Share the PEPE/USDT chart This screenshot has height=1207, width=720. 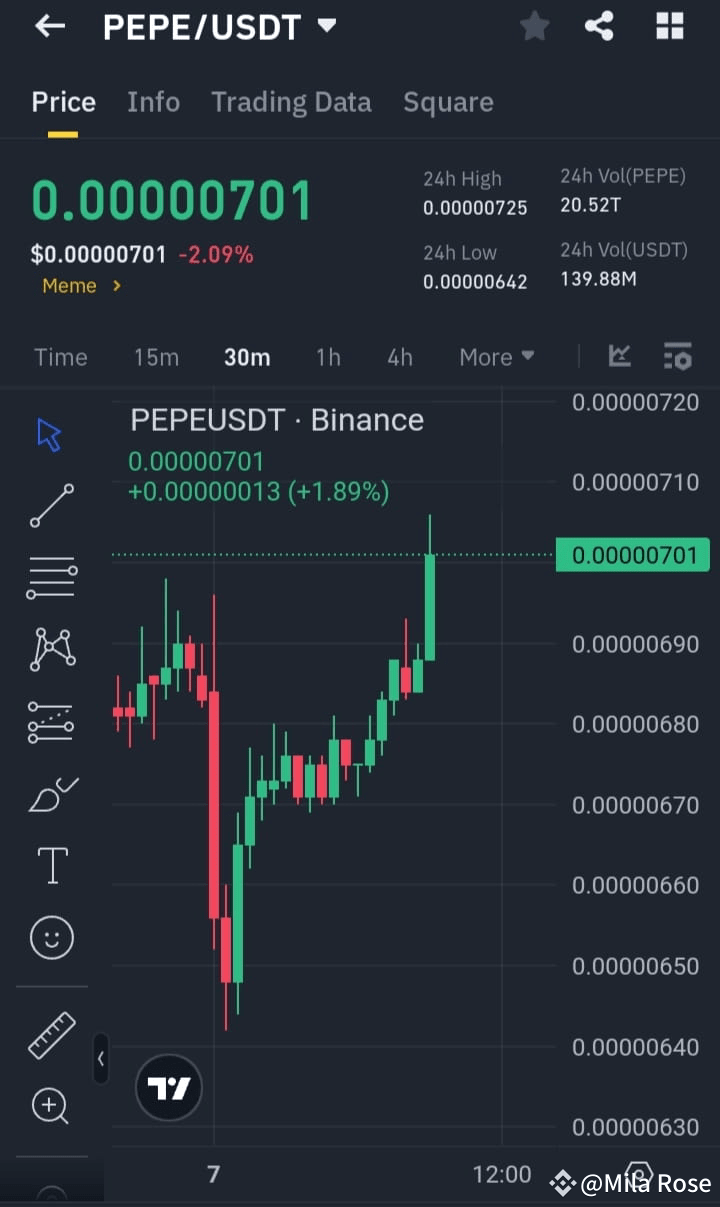coord(599,26)
